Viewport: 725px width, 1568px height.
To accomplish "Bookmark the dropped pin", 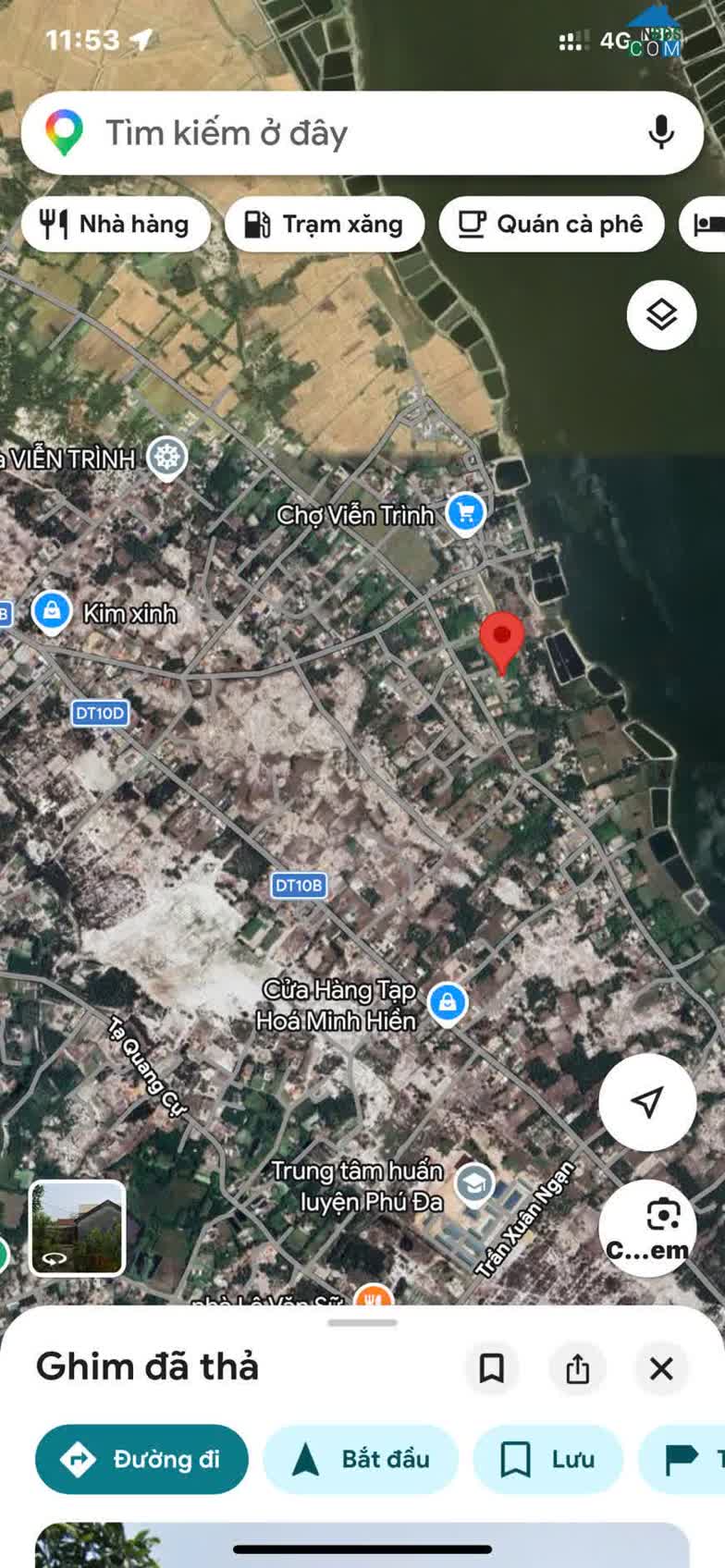I will click(492, 1368).
